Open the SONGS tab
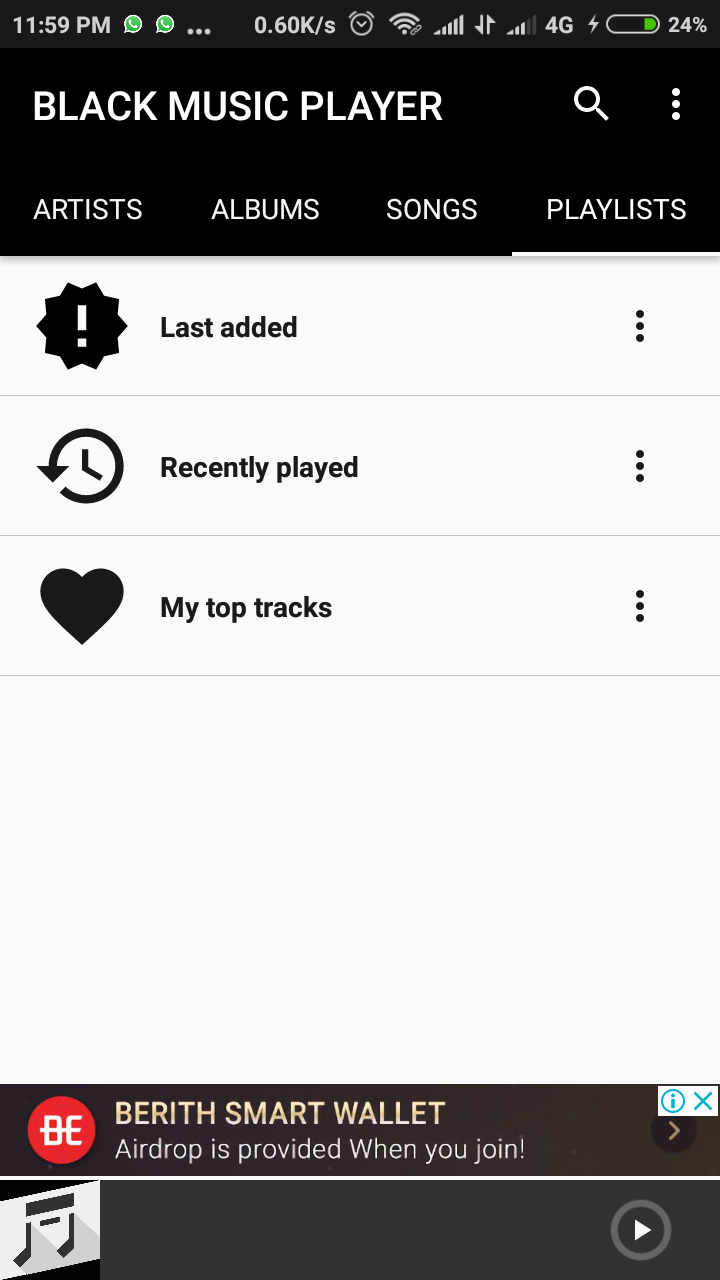Viewport: 720px width, 1280px height. pos(431,210)
